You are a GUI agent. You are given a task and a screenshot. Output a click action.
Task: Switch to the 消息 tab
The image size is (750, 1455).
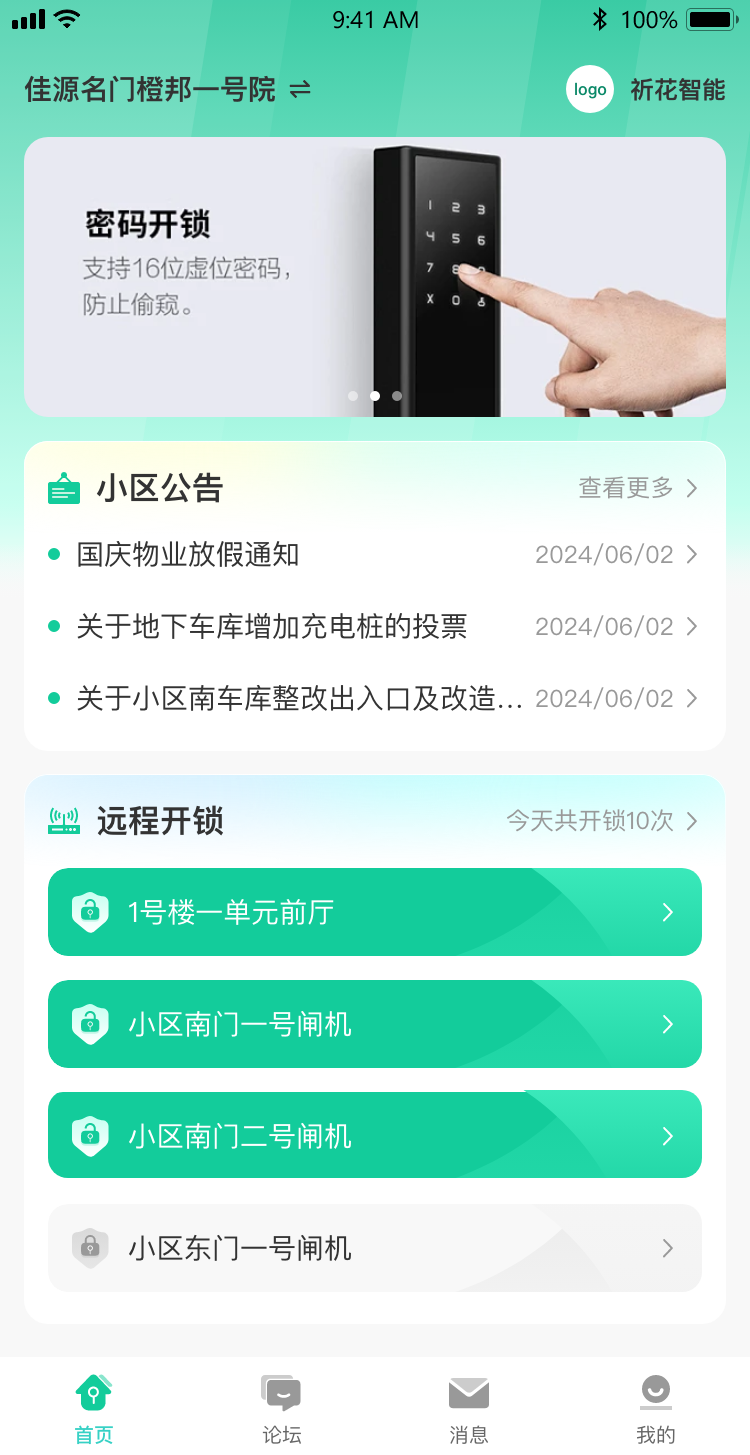(469, 1408)
